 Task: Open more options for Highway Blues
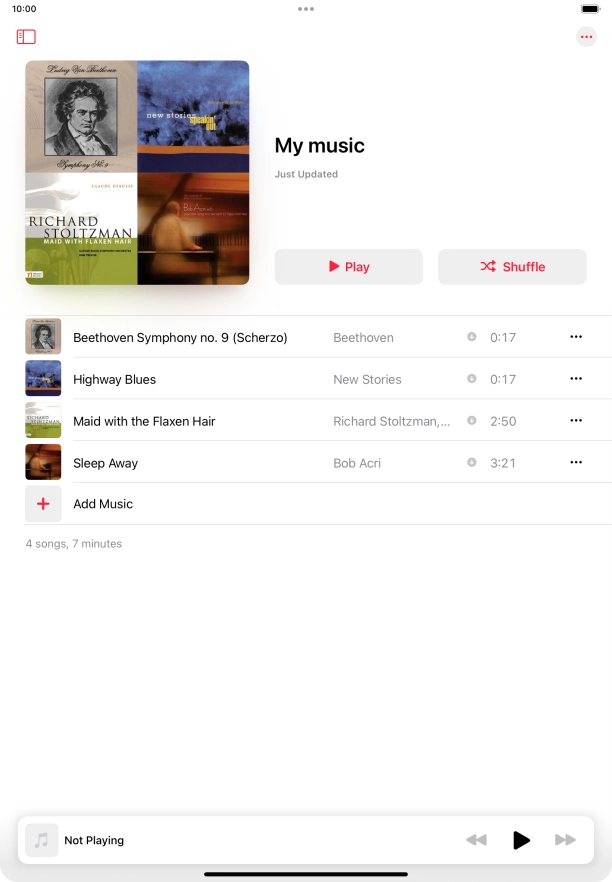pos(576,379)
